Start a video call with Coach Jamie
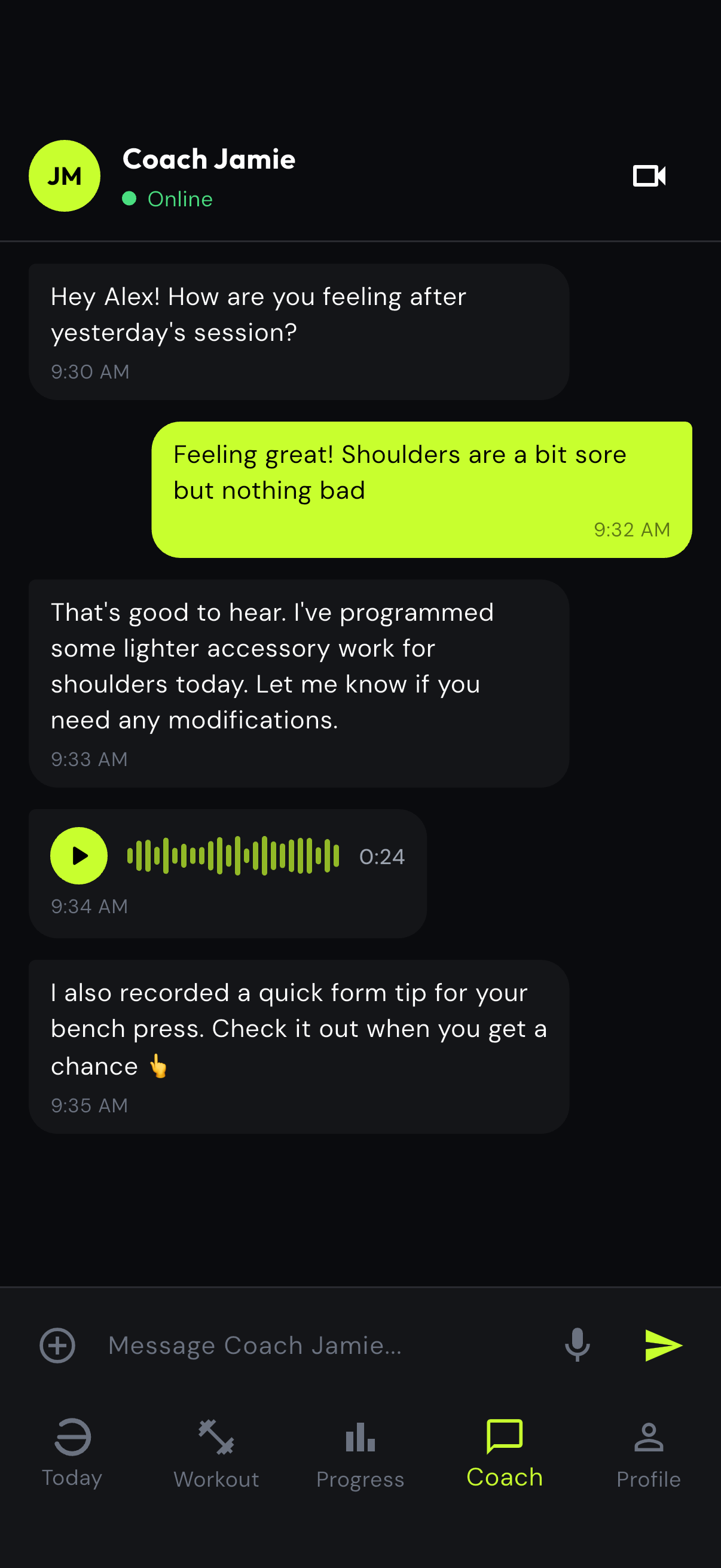Viewport: 721px width, 1568px height. 649,176
